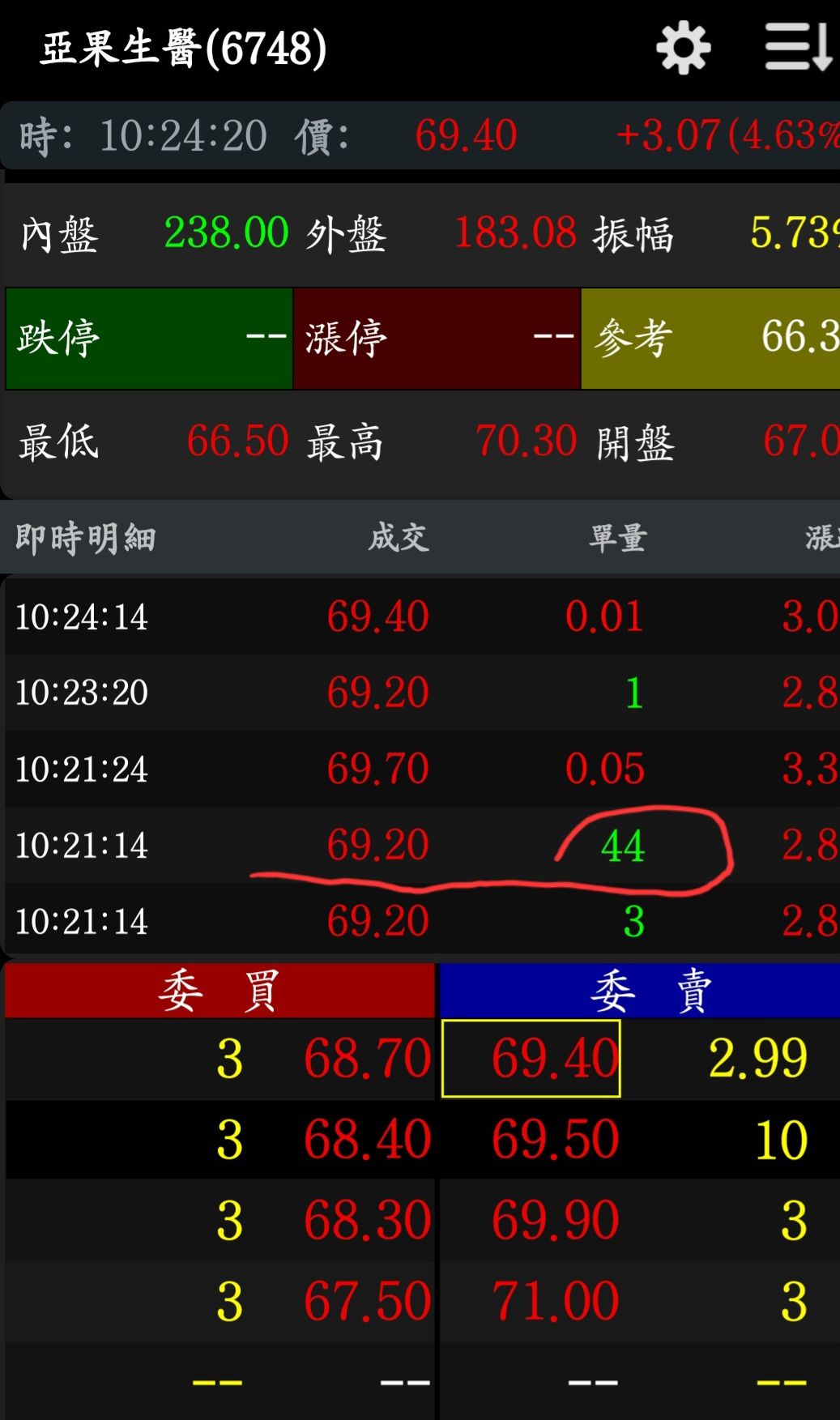Screen dimensions: 840x1420
Task: Open the list sort menu icon
Action: pos(798,48)
